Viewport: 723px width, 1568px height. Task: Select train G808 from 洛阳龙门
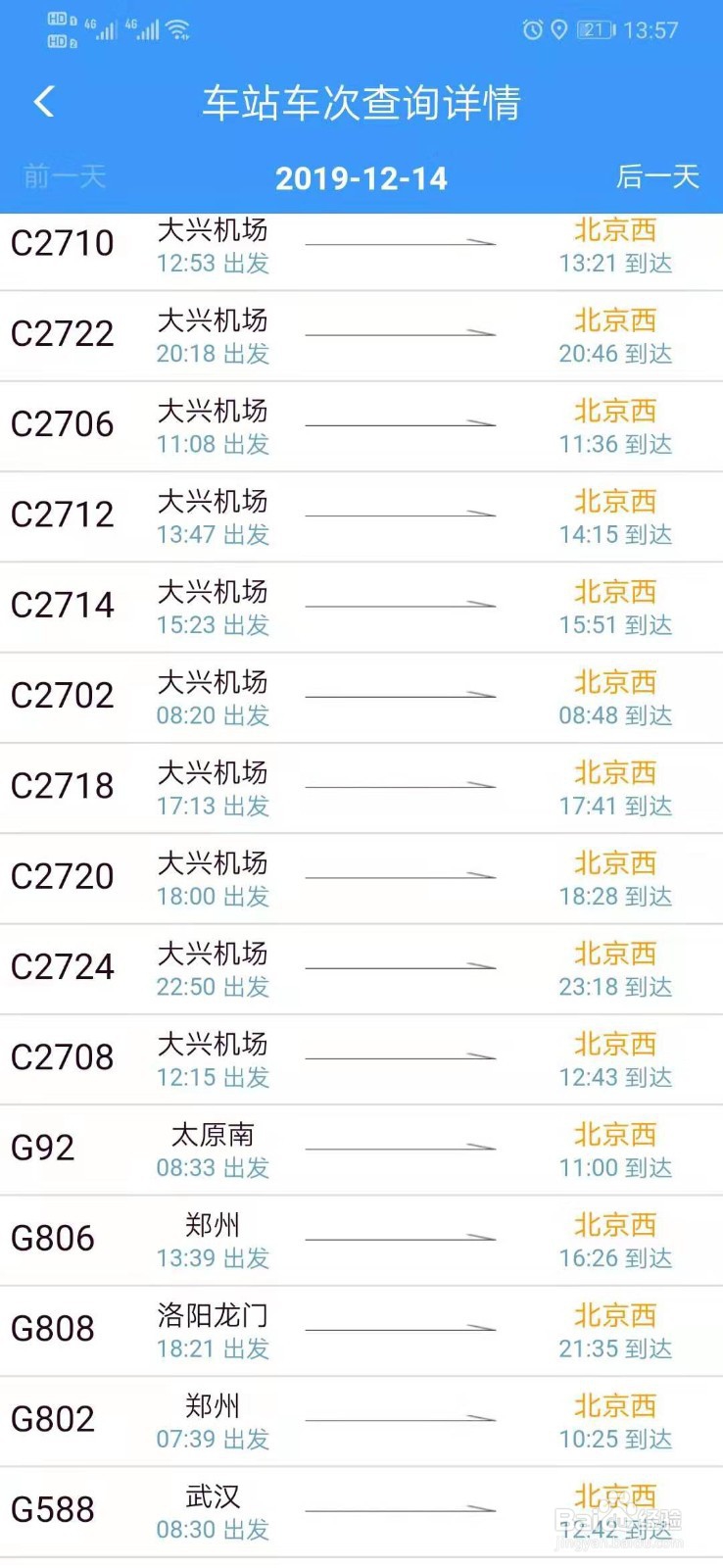point(361,1331)
